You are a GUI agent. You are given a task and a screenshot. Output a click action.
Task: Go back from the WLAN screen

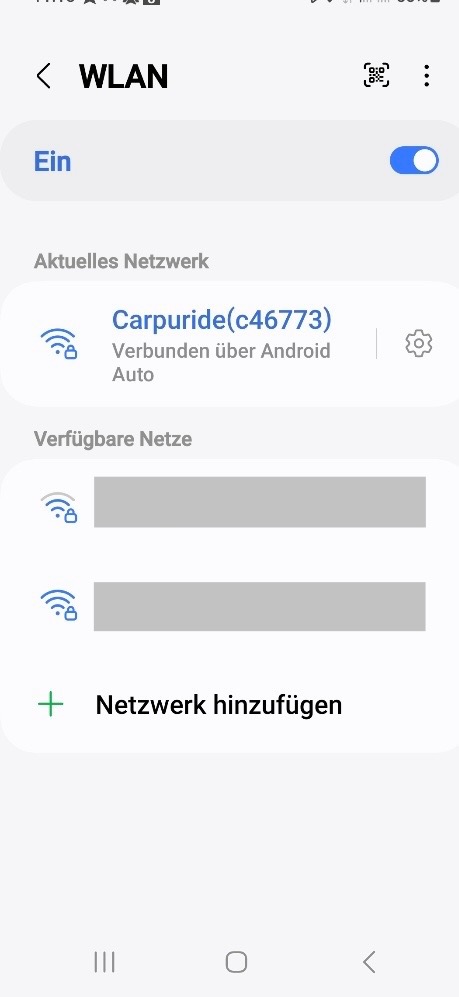[x=43, y=76]
